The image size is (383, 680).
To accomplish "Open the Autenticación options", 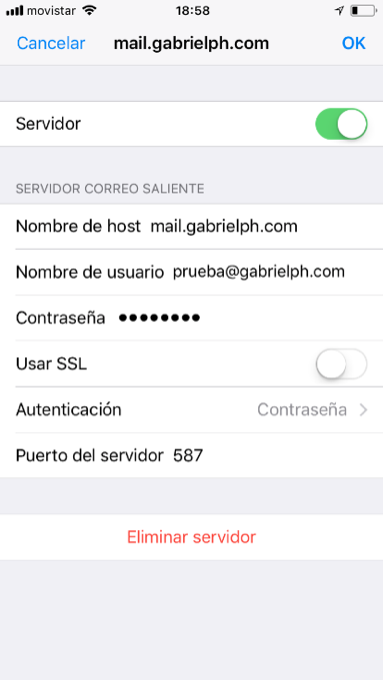I will click(191, 409).
